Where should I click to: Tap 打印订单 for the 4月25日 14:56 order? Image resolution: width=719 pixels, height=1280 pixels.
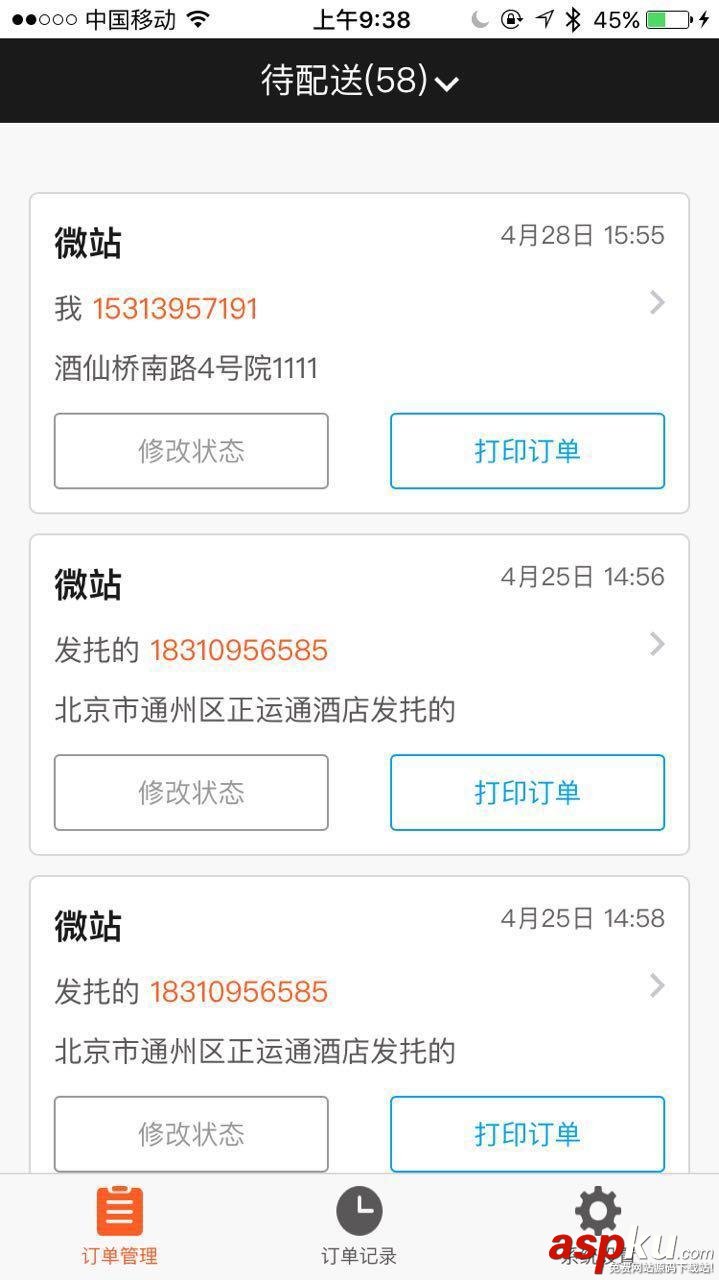(x=527, y=792)
